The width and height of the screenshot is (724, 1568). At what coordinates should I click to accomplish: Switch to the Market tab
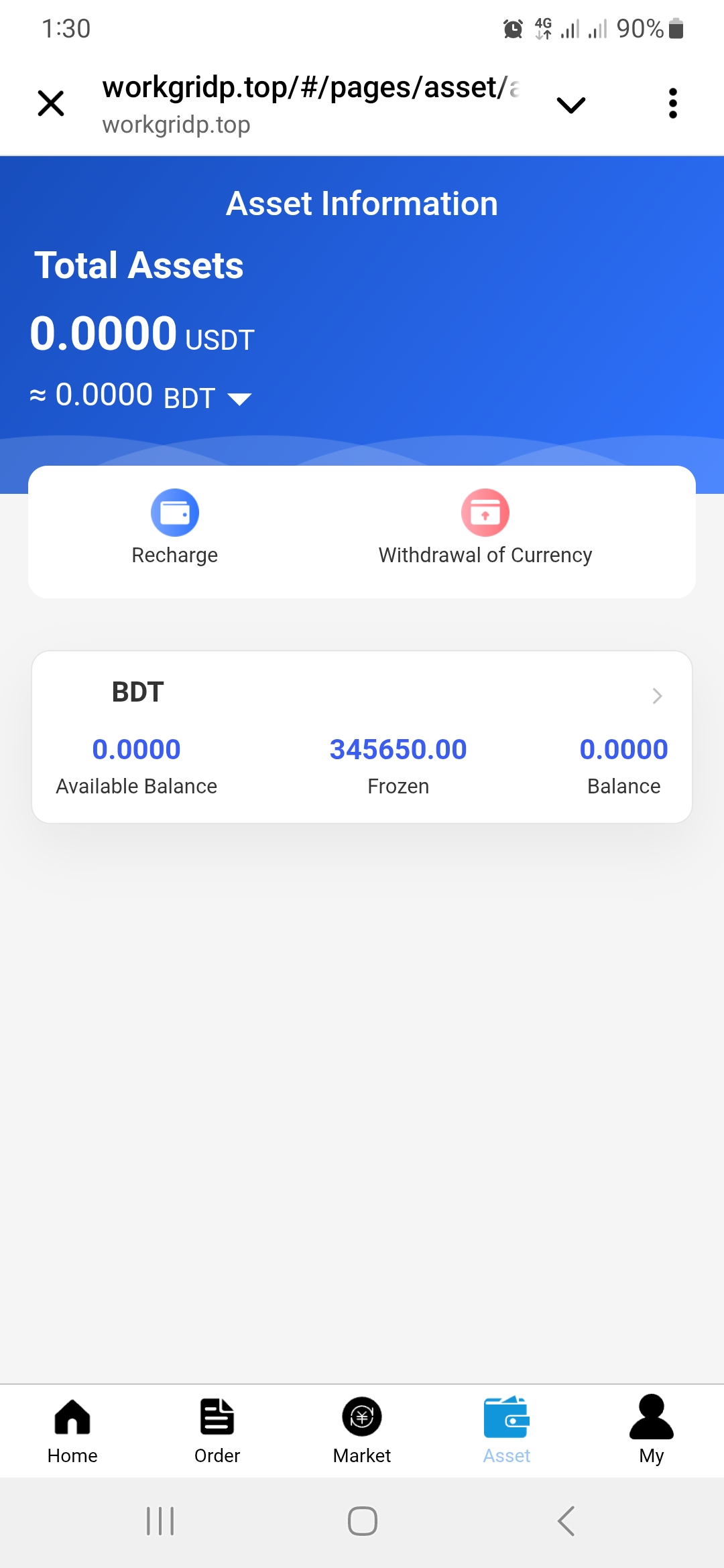[x=362, y=1430]
